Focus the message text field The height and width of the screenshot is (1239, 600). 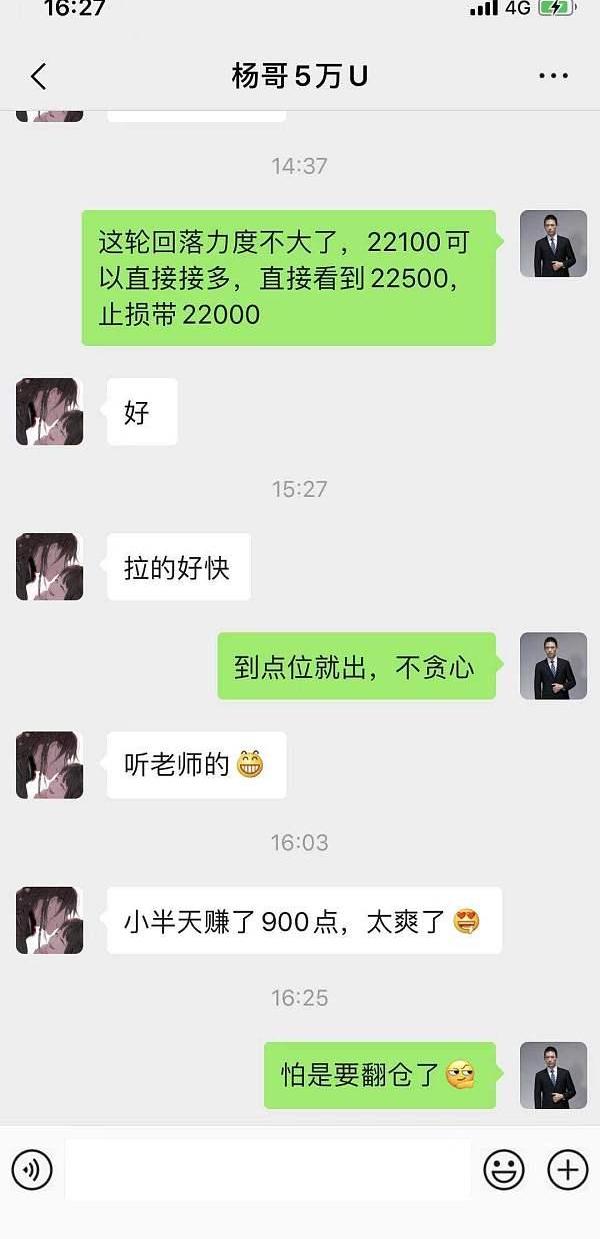[x=267, y=1169]
